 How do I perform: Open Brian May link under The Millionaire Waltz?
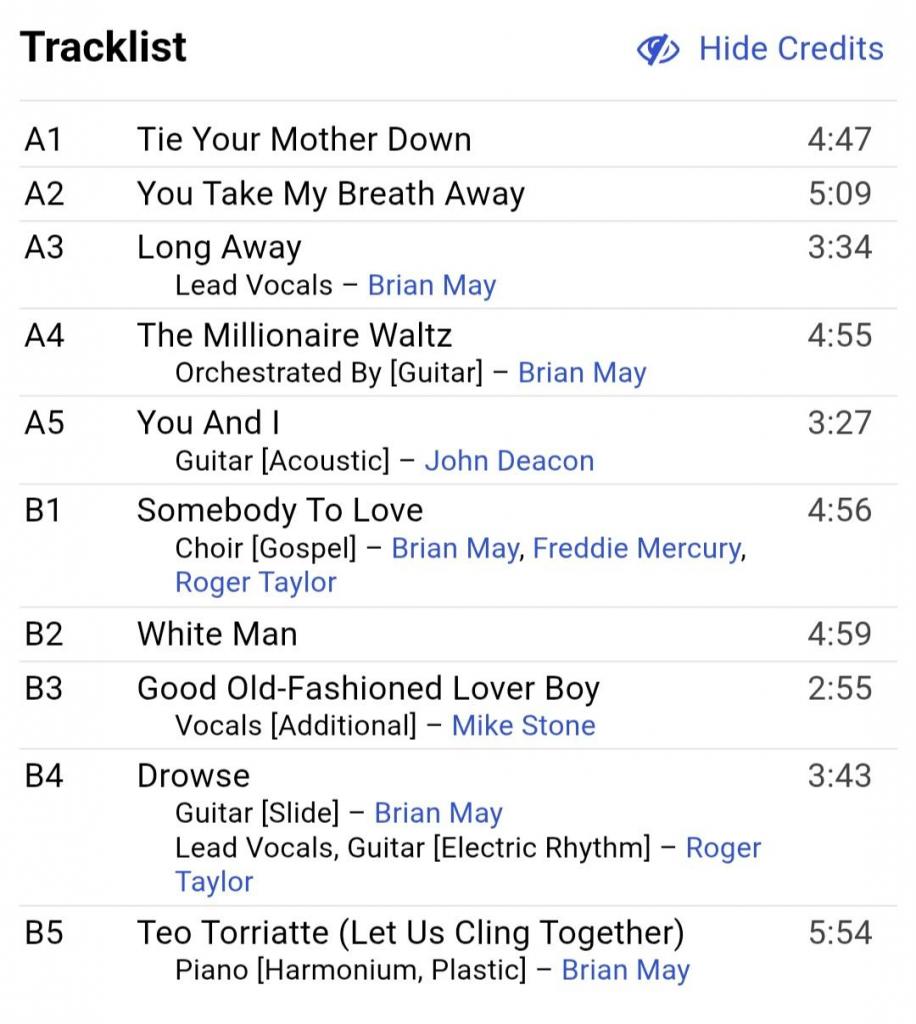click(x=582, y=374)
